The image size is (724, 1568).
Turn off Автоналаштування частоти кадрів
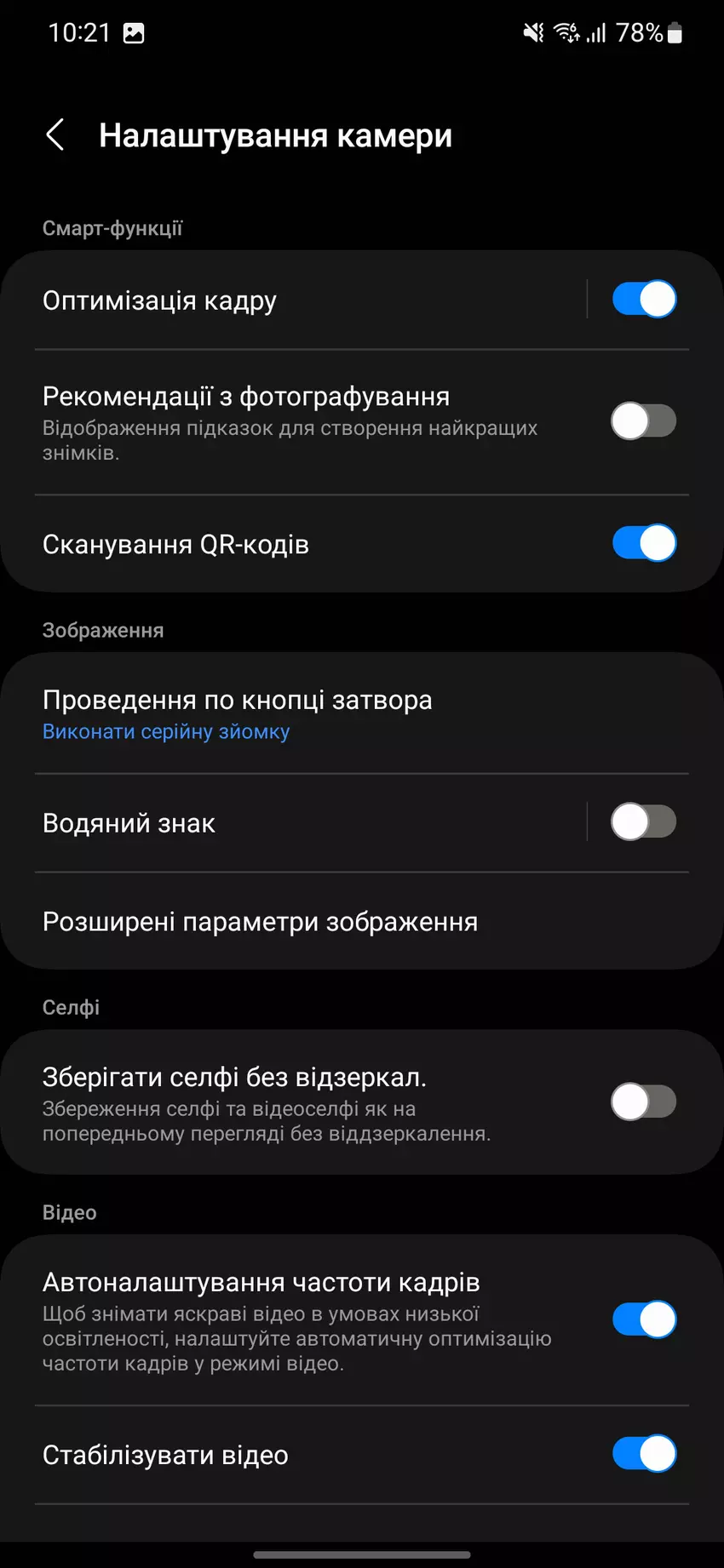[643, 1319]
